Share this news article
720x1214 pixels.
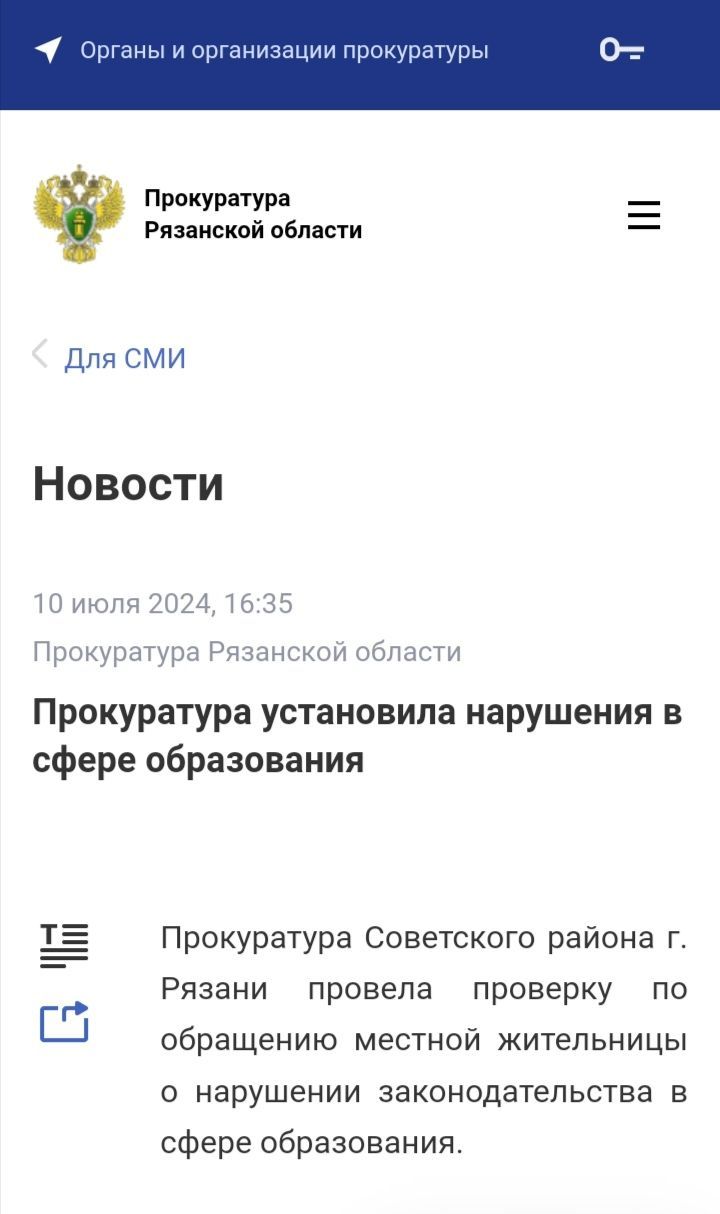[x=64, y=1022]
